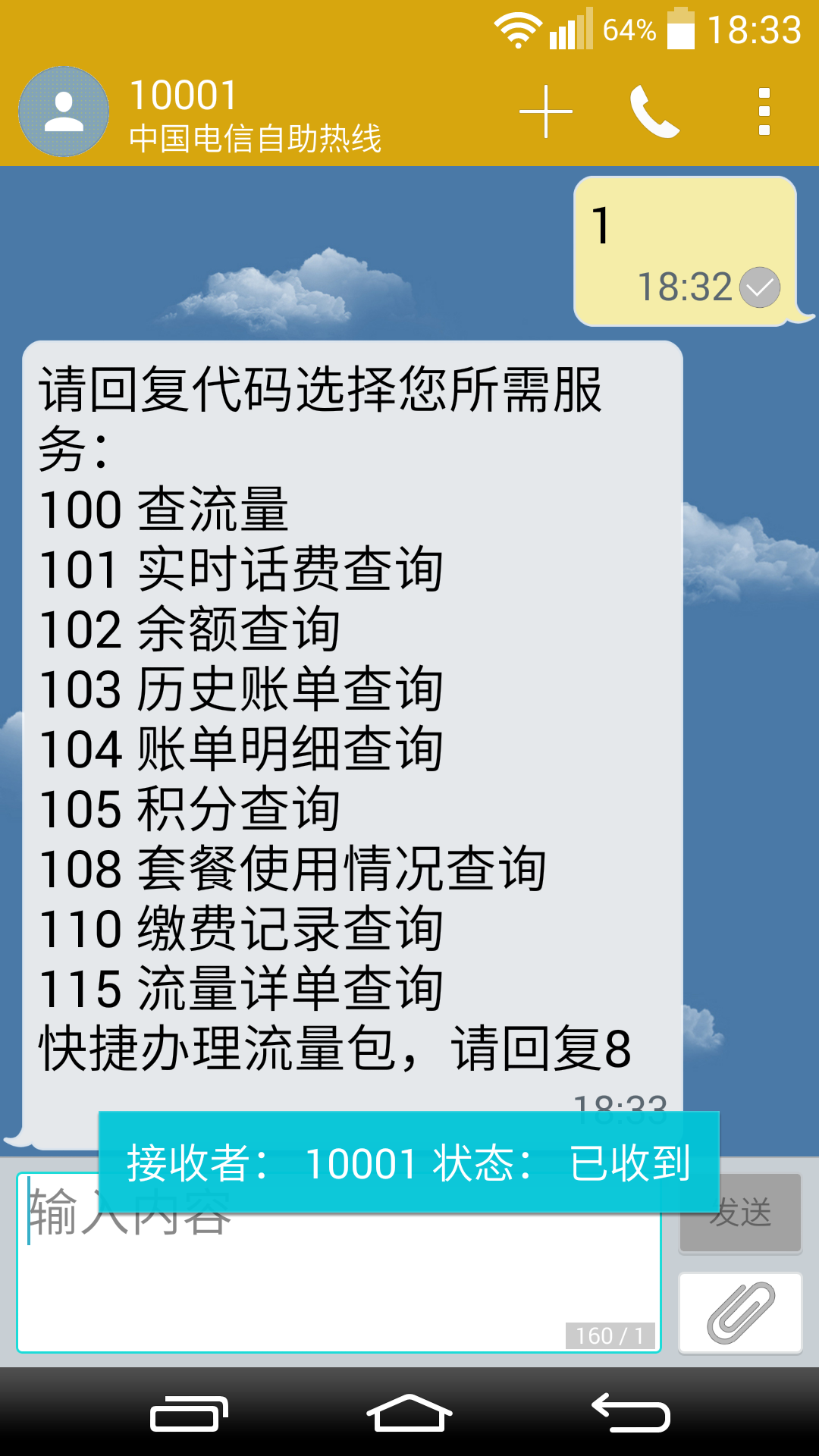Call 10001 with the phone icon
The height and width of the screenshot is (1456, 819).
pos(654,112)
